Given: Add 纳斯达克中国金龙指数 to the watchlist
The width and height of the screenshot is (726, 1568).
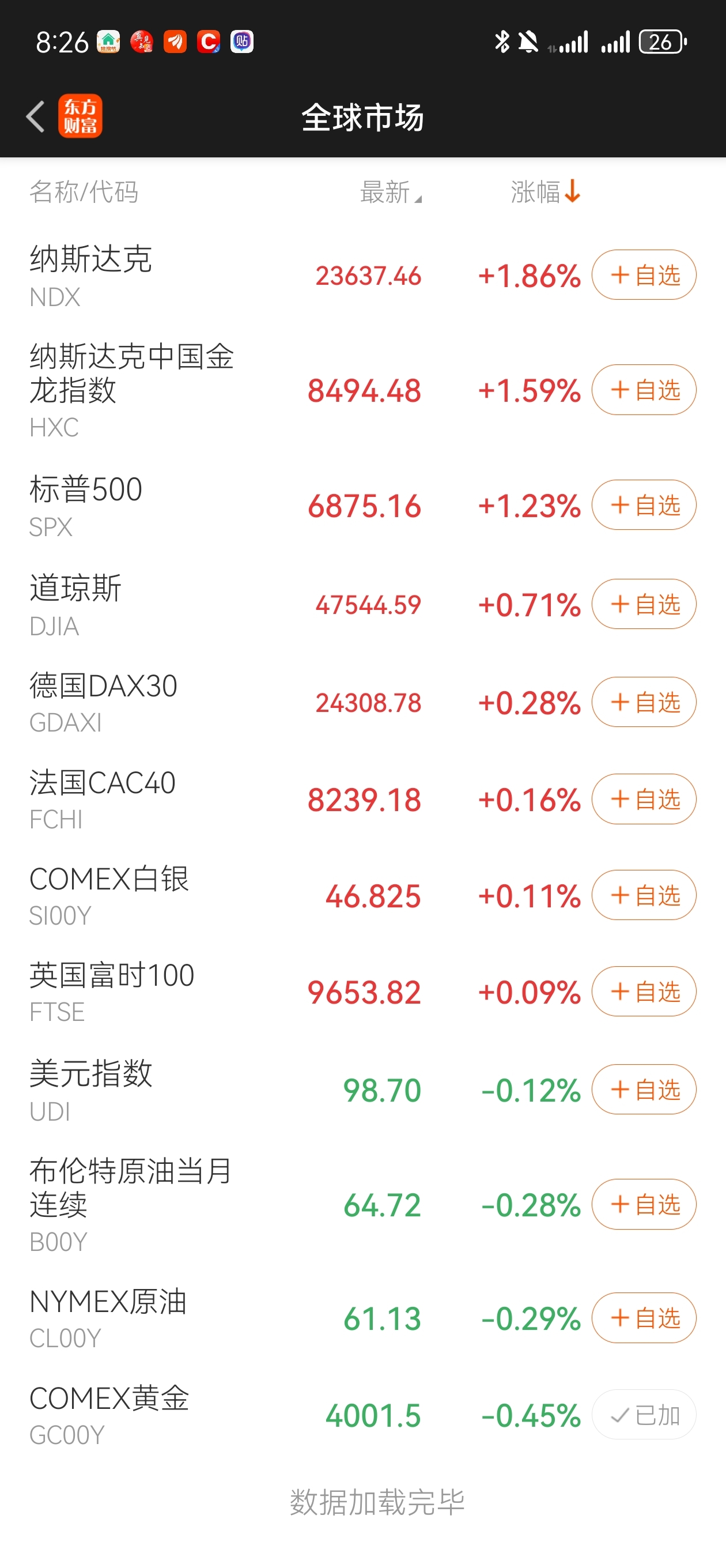Looking at the screenshot, I should (643, 390).
